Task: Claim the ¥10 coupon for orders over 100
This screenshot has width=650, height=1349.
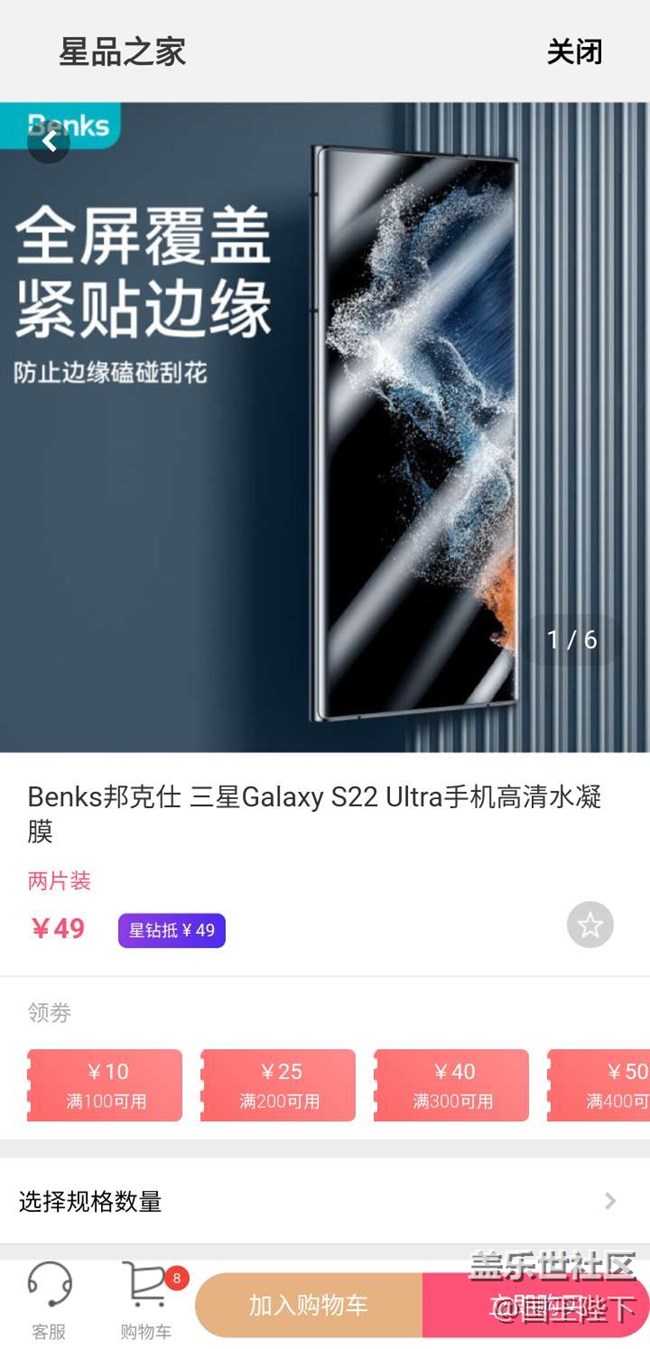Action: click(105, 1085)
